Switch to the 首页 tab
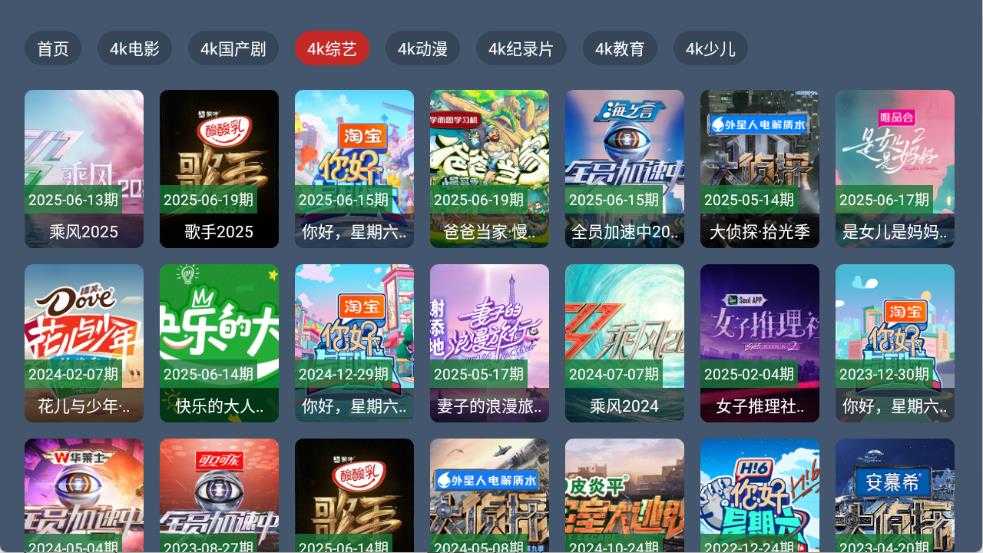 click(x=53, y=48)
